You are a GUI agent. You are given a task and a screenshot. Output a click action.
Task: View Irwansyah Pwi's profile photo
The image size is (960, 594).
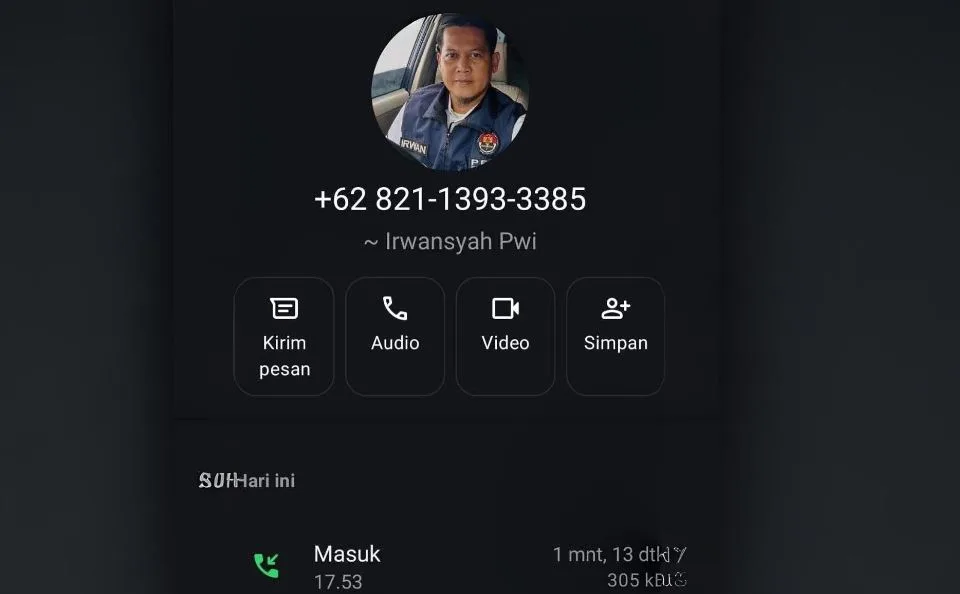450,92
